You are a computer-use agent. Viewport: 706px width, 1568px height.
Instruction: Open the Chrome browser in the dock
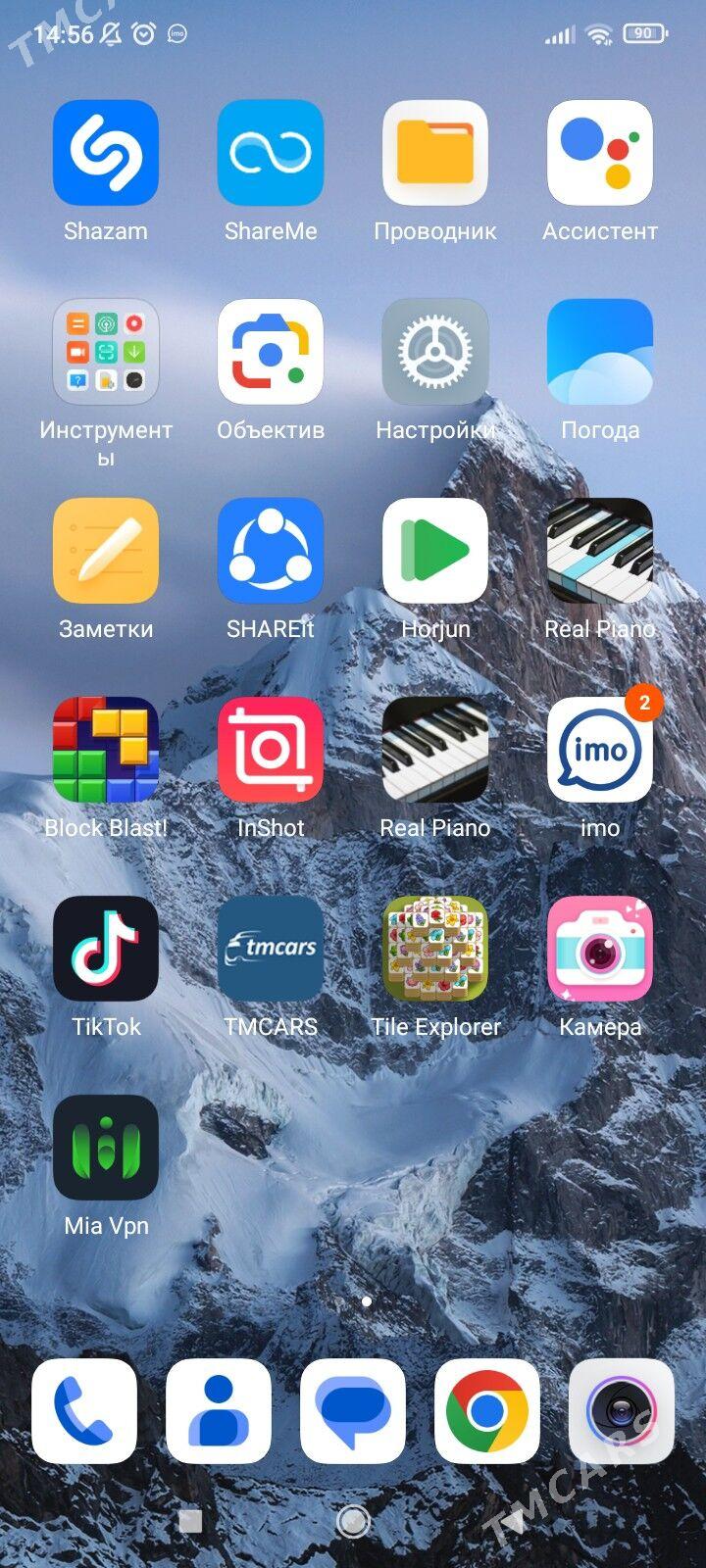coord(487,1411)
